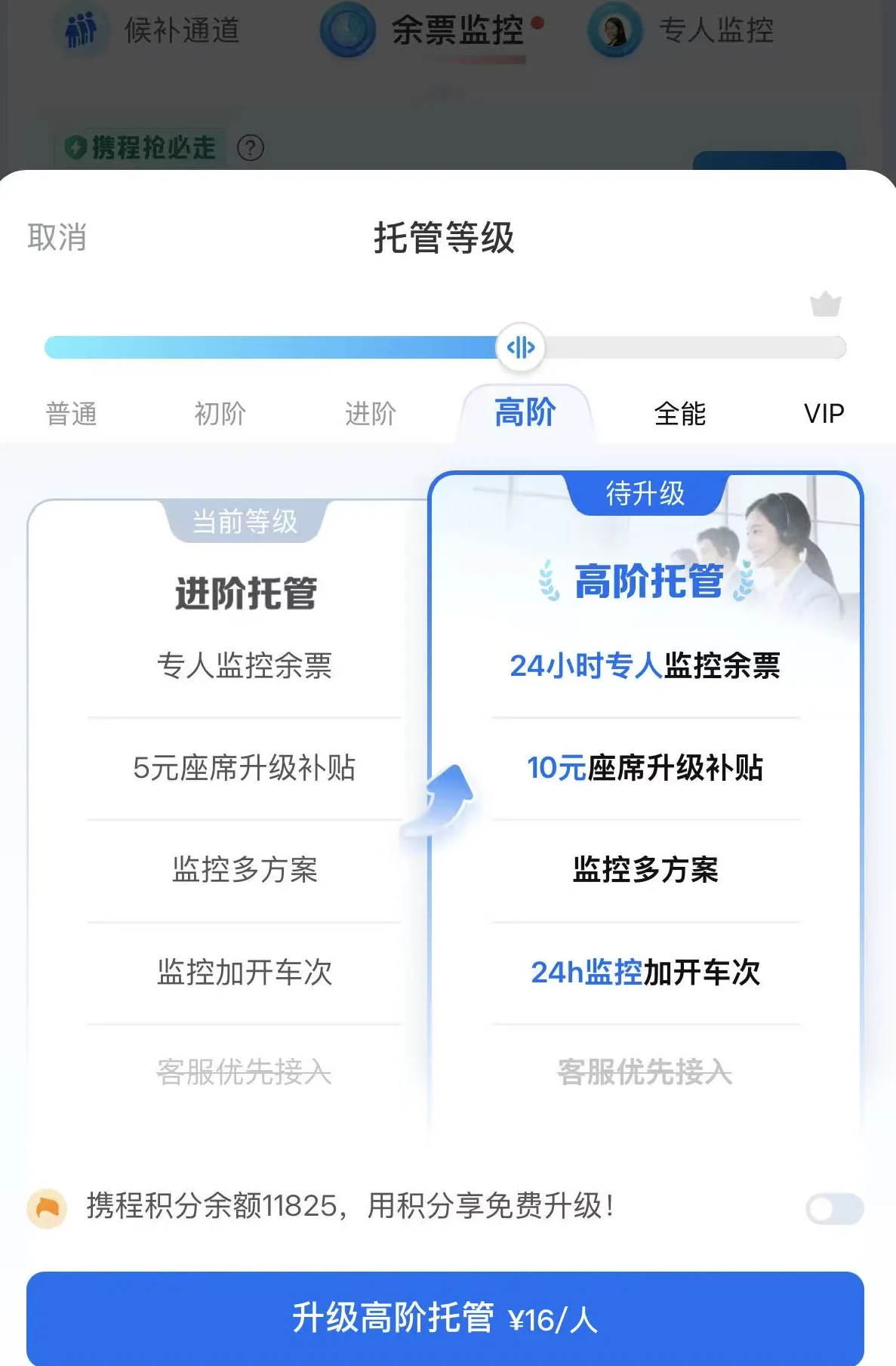
Task: Select the 高阶 level
Action: point(525,413)
